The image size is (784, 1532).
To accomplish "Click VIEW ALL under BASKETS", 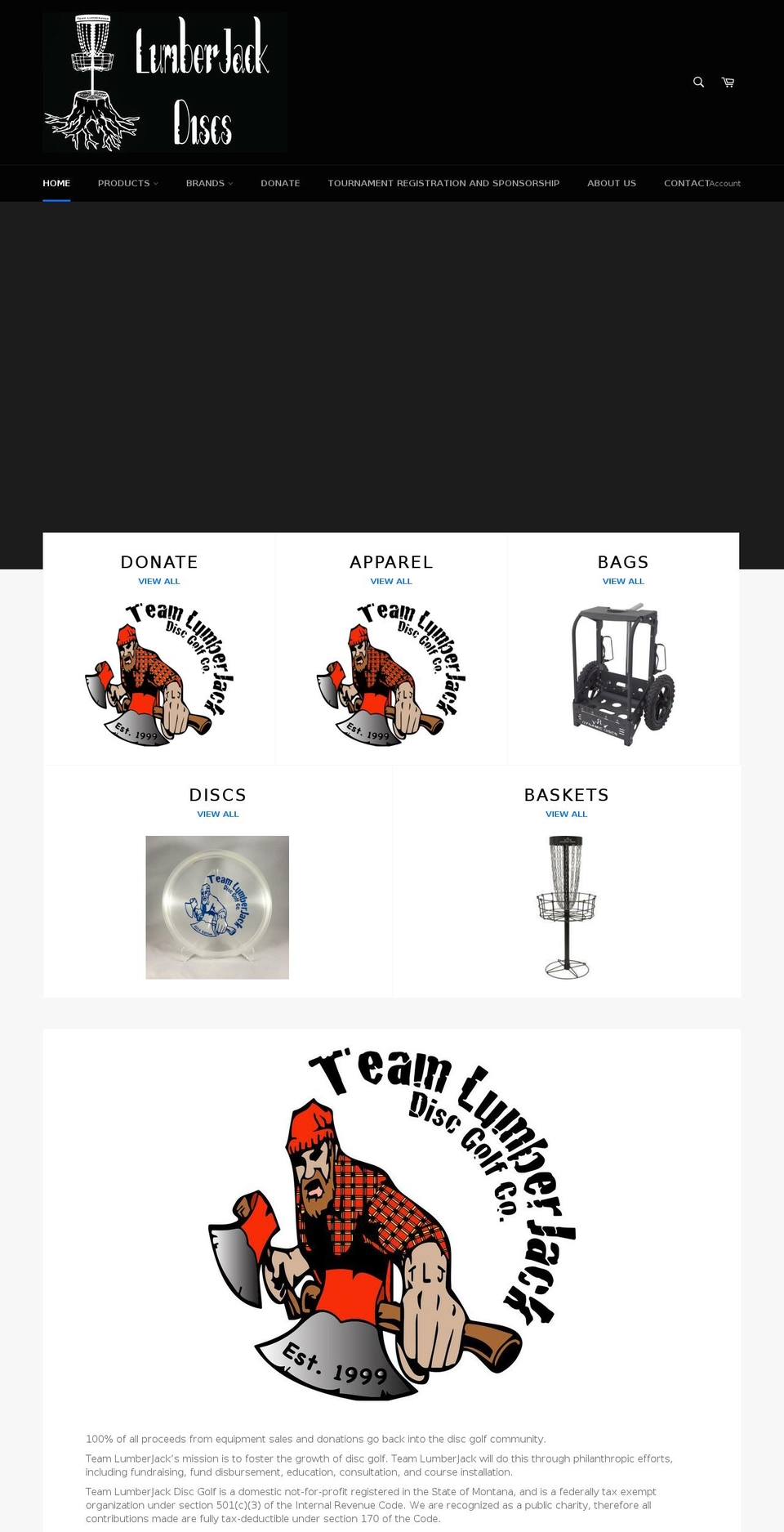I will [x=566, y=814].
